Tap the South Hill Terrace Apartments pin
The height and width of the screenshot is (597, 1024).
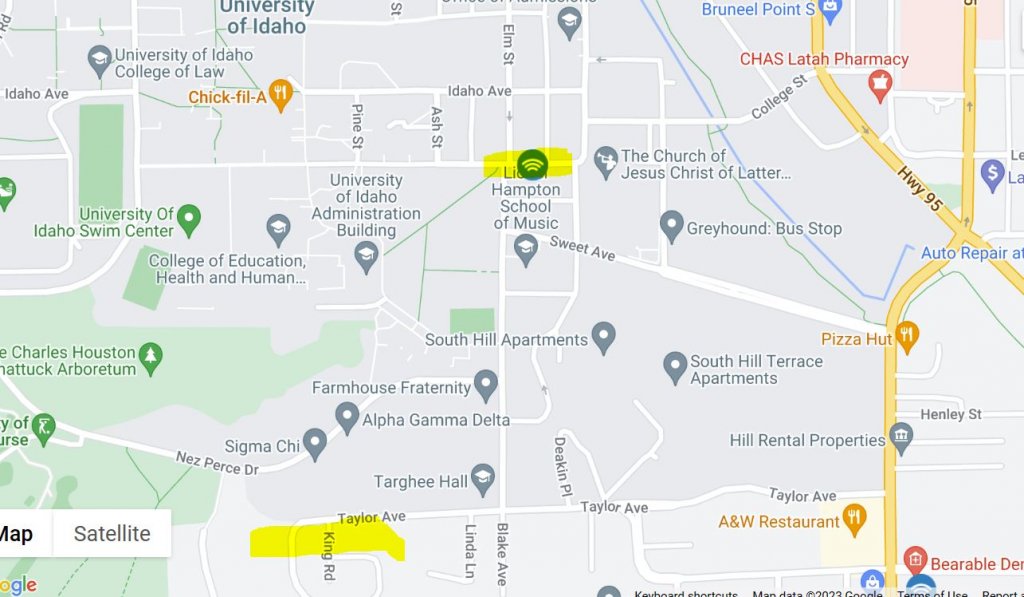point(675,366)
